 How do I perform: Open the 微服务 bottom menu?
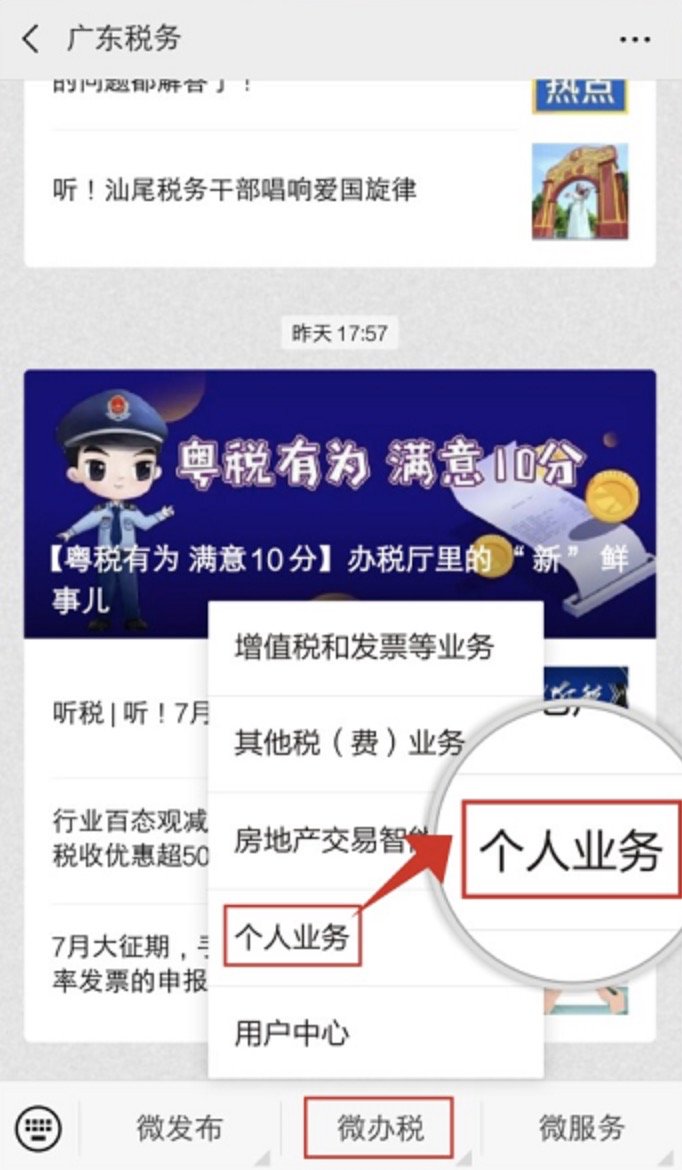pyautogui.click(x=582, y=1130)
